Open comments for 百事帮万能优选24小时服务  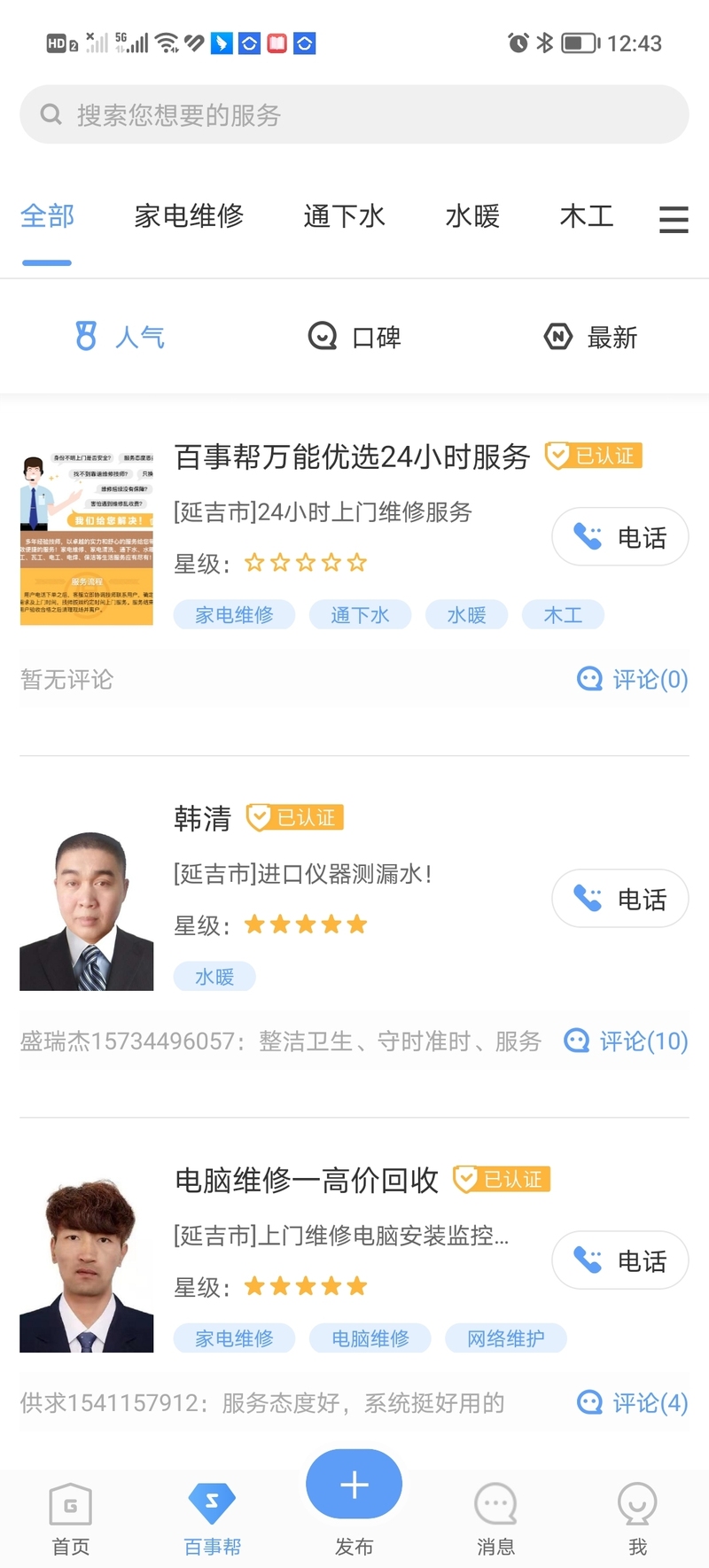(x=633, y=680)
